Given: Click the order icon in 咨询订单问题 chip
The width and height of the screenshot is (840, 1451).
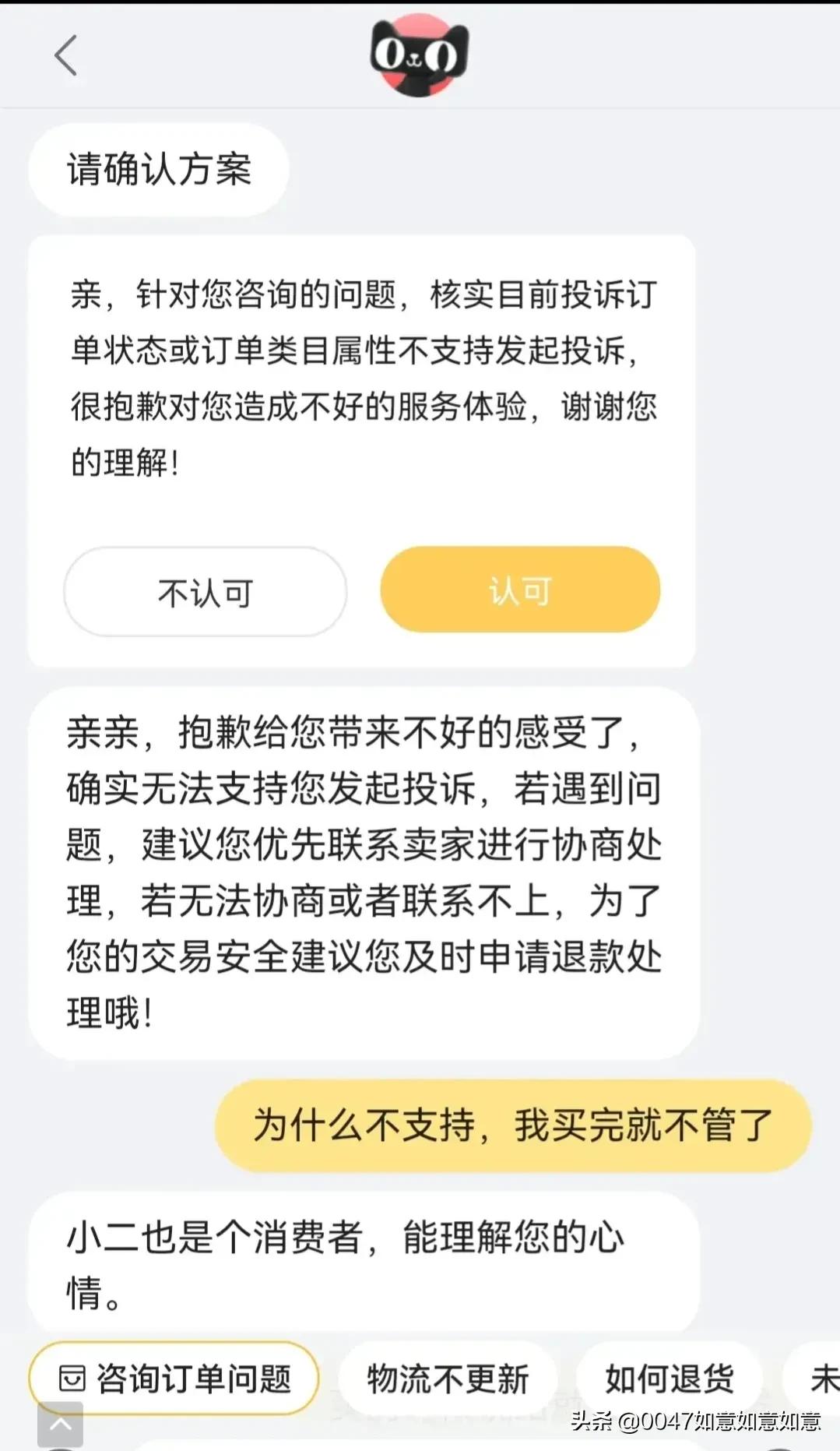Looking at the screenshot, I should [74, 1379].
